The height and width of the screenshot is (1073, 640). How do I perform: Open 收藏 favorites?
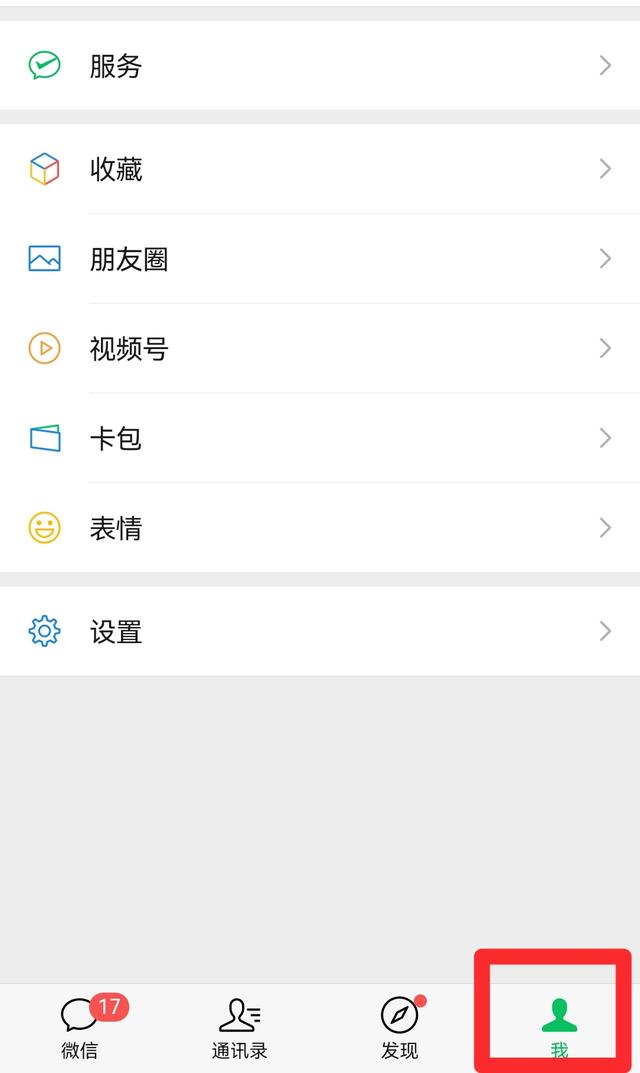(320, 169)
